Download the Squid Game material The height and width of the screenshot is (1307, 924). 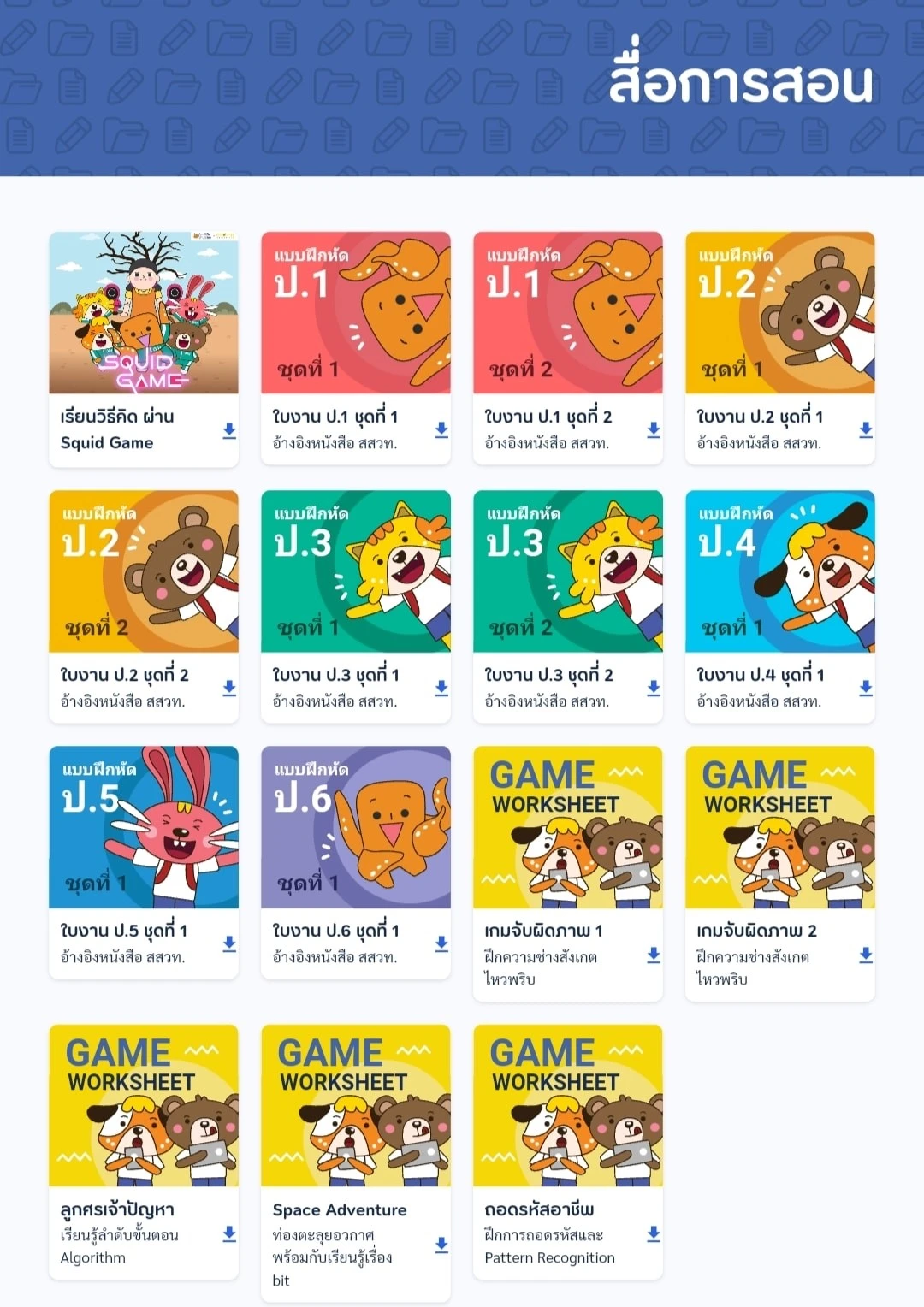click(229, 430)
